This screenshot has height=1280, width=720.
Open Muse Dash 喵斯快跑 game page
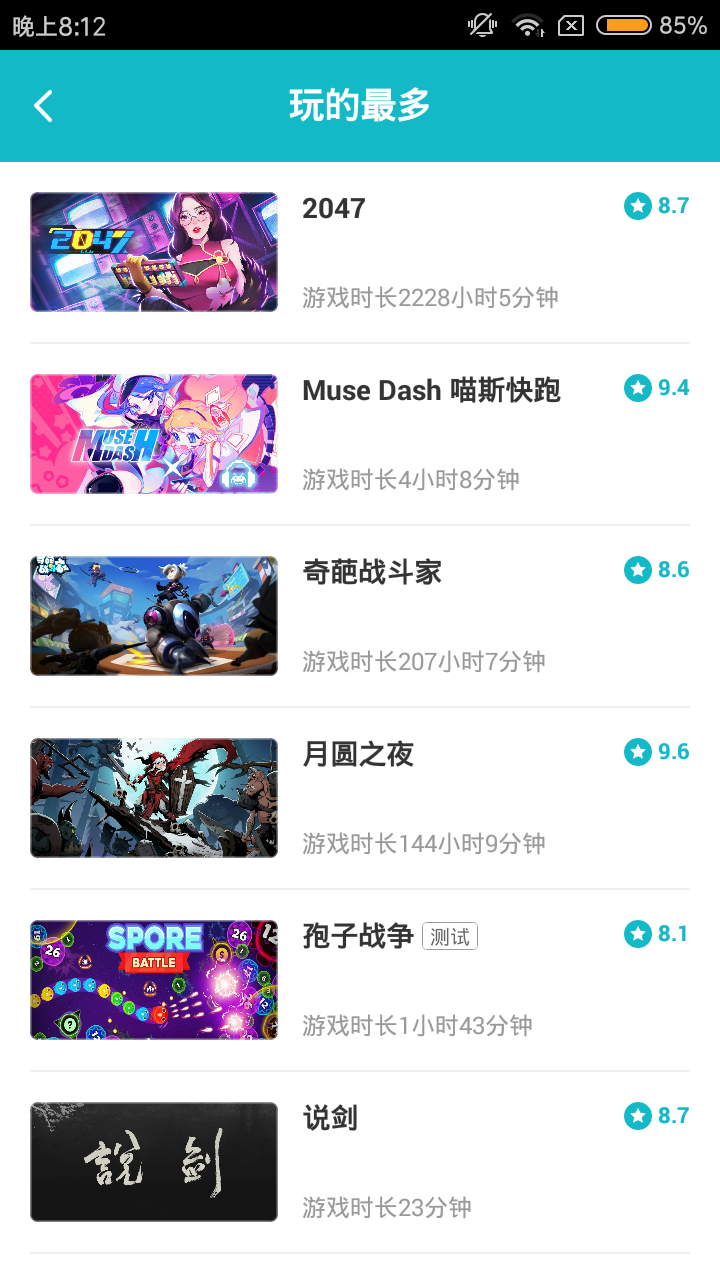pos(360,434)
